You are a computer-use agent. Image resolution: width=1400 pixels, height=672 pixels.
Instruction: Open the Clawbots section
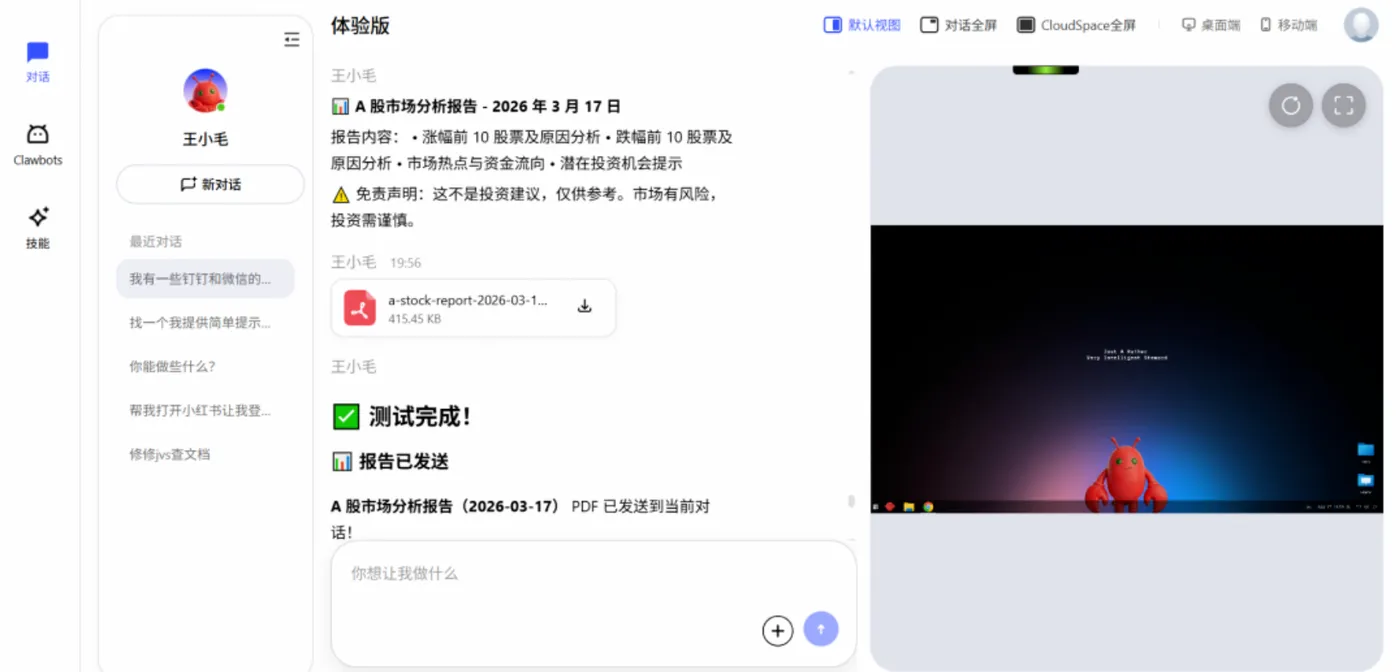point(38,145)
